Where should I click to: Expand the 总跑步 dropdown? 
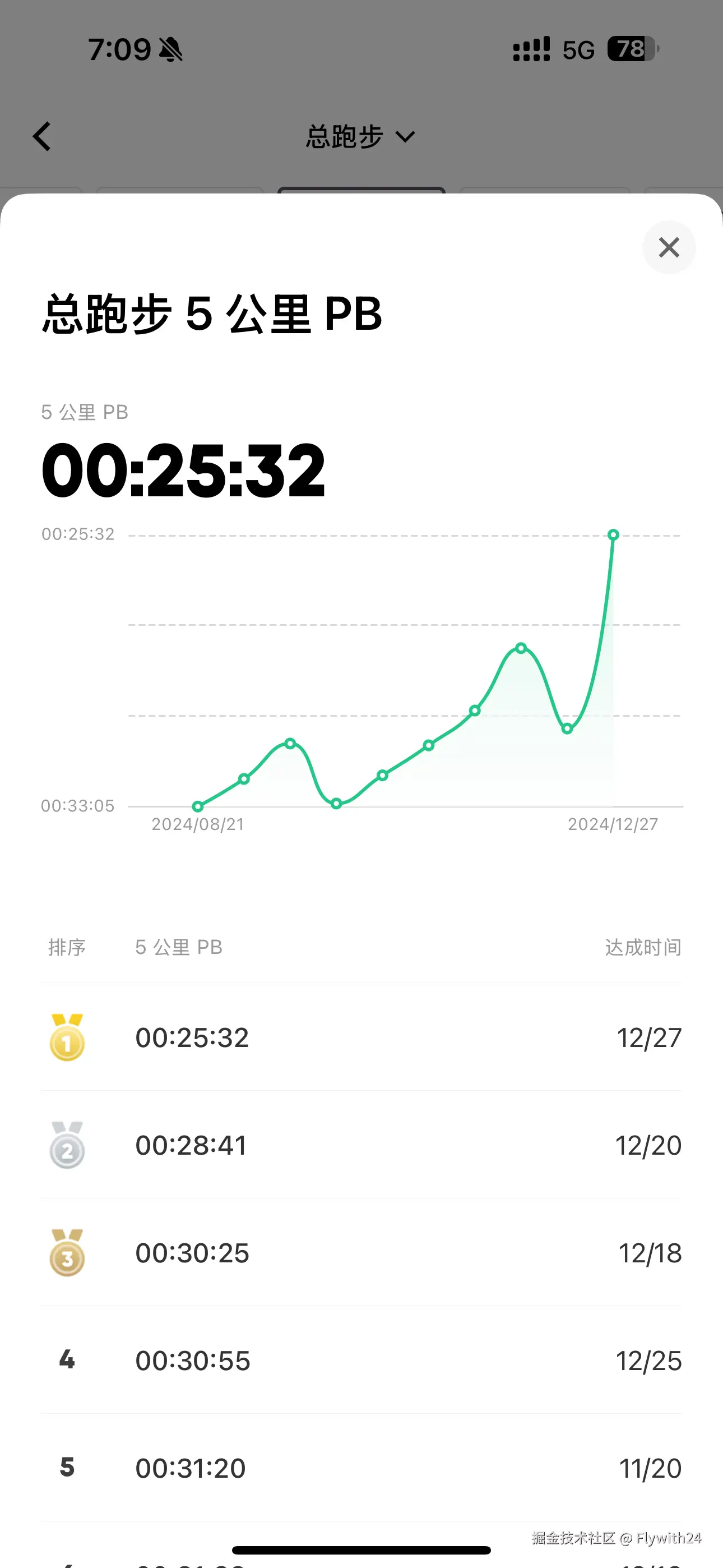point(361,136)
